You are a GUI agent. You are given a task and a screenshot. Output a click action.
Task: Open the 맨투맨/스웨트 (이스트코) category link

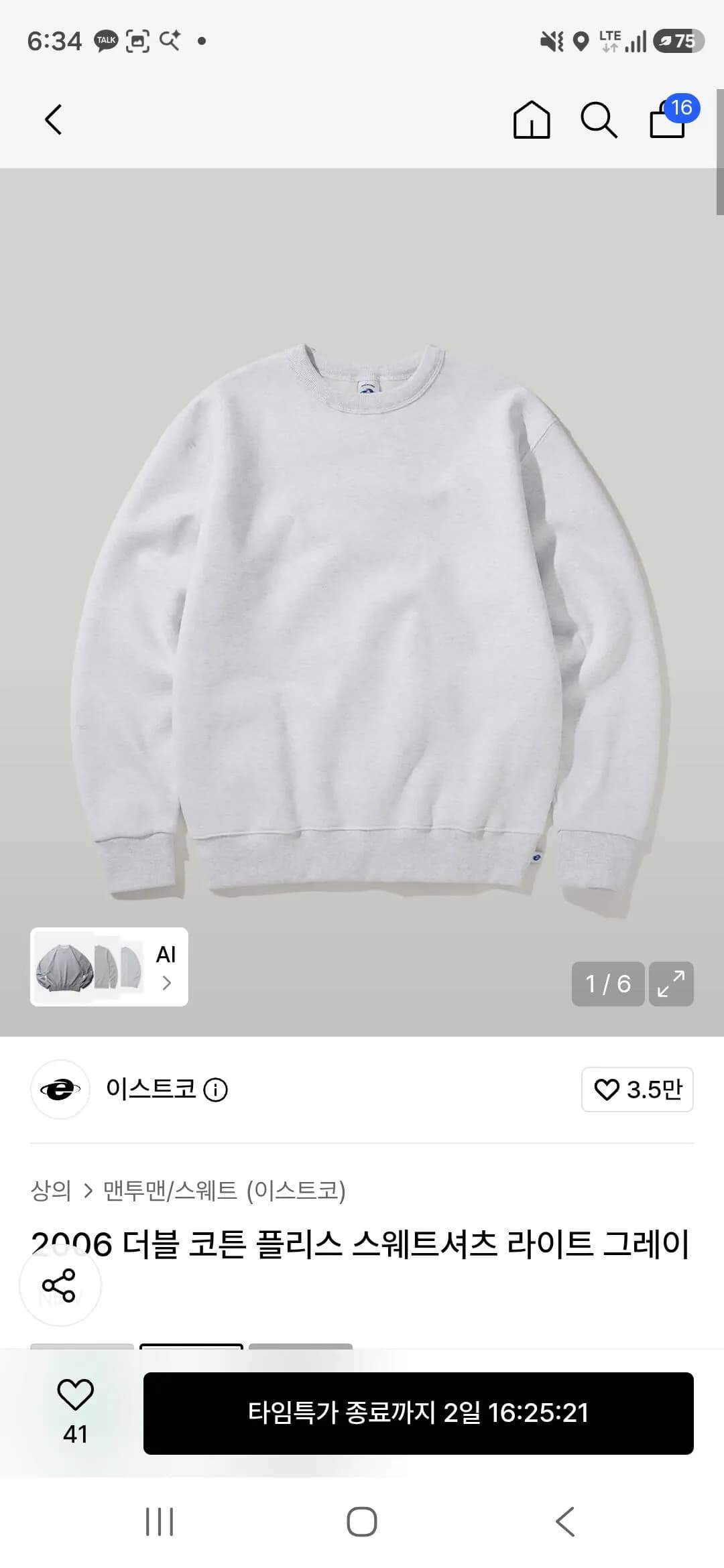tap(225, 1191)
